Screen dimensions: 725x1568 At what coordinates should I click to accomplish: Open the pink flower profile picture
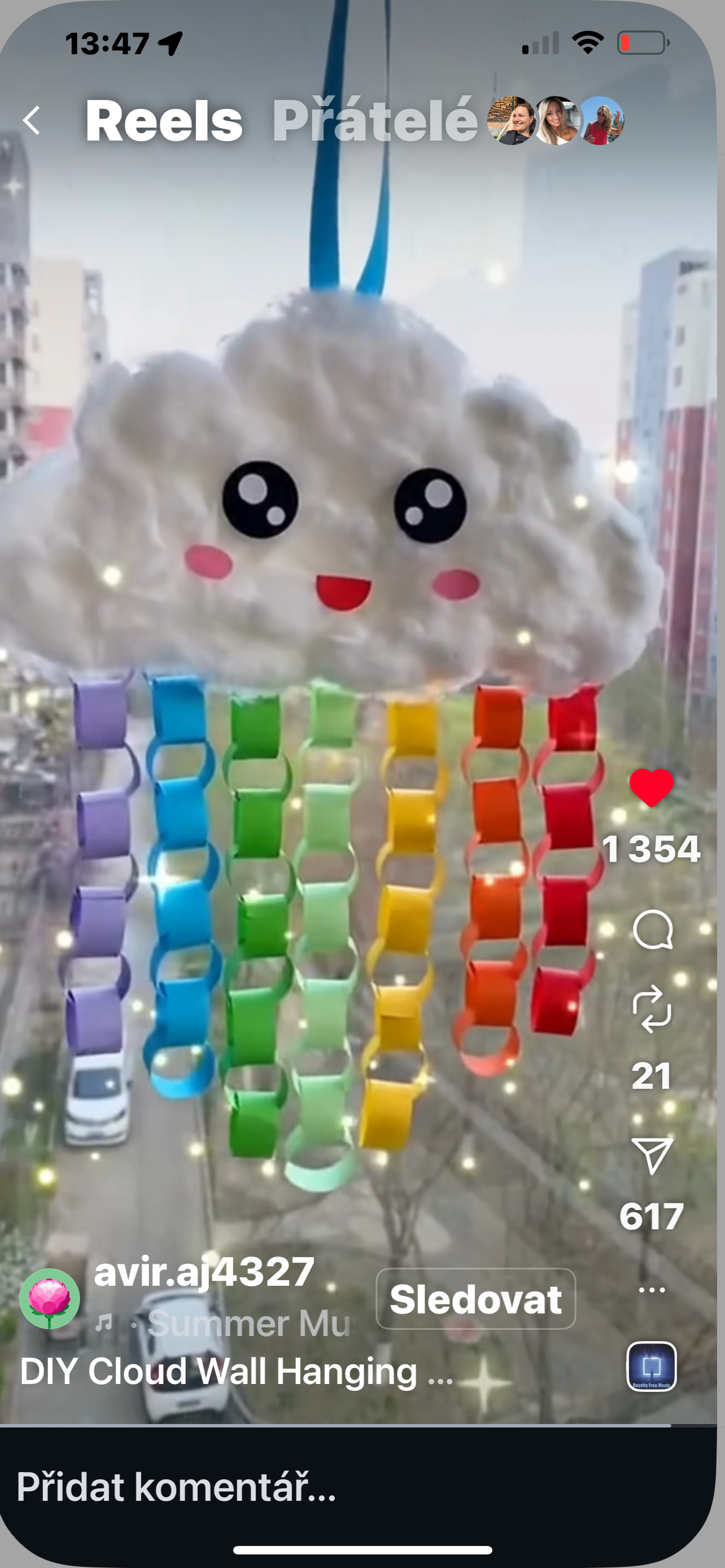(50, 1299)
